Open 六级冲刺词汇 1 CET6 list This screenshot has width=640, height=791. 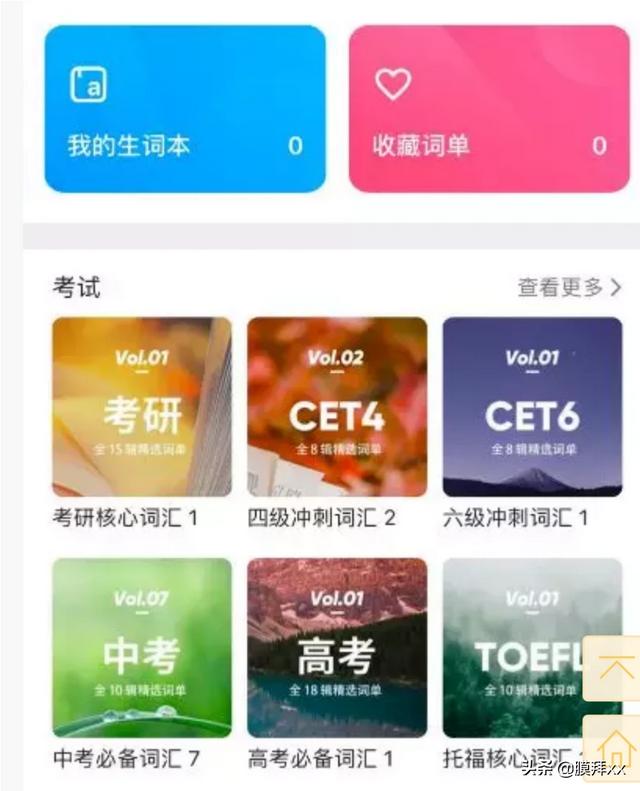532,407
